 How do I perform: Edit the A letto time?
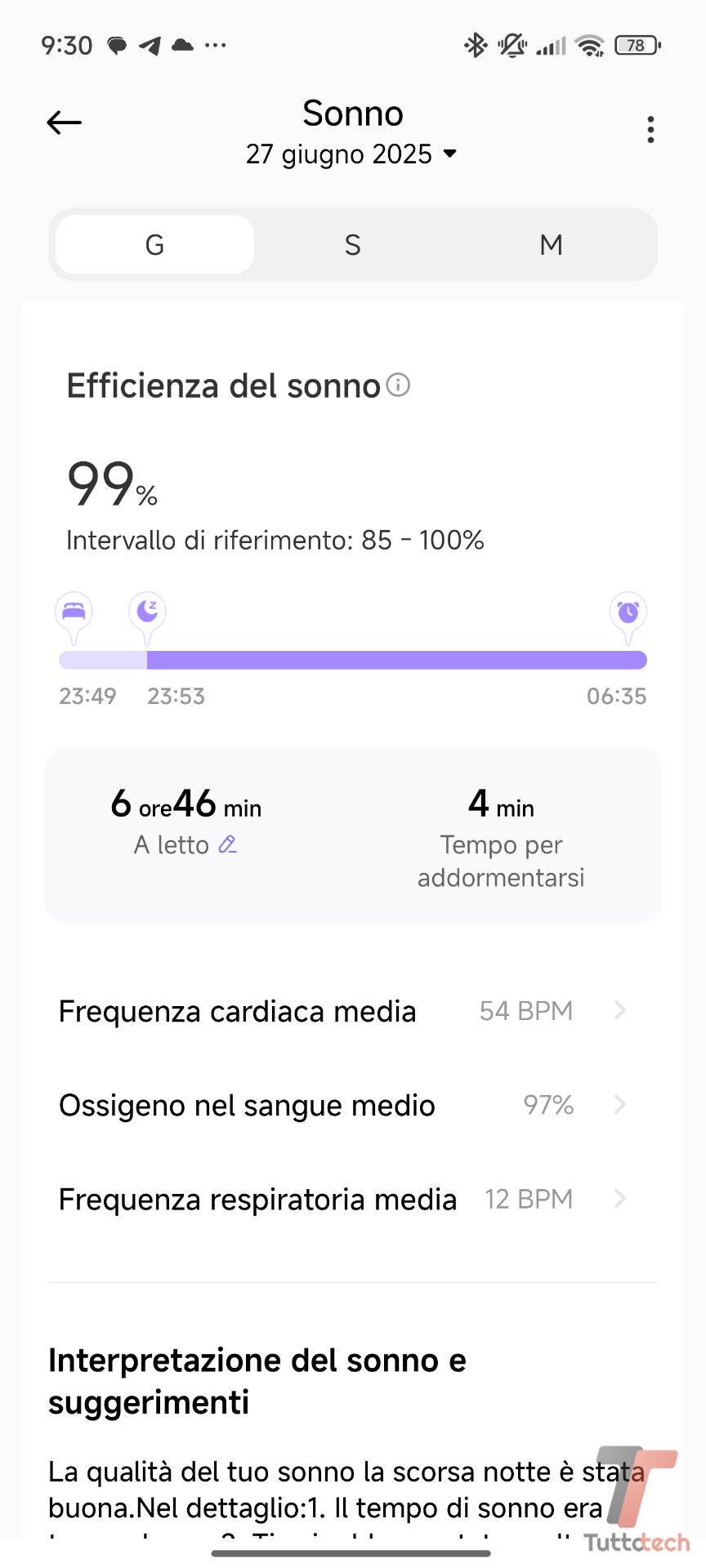pyautogui.click(x=228, y=844)
